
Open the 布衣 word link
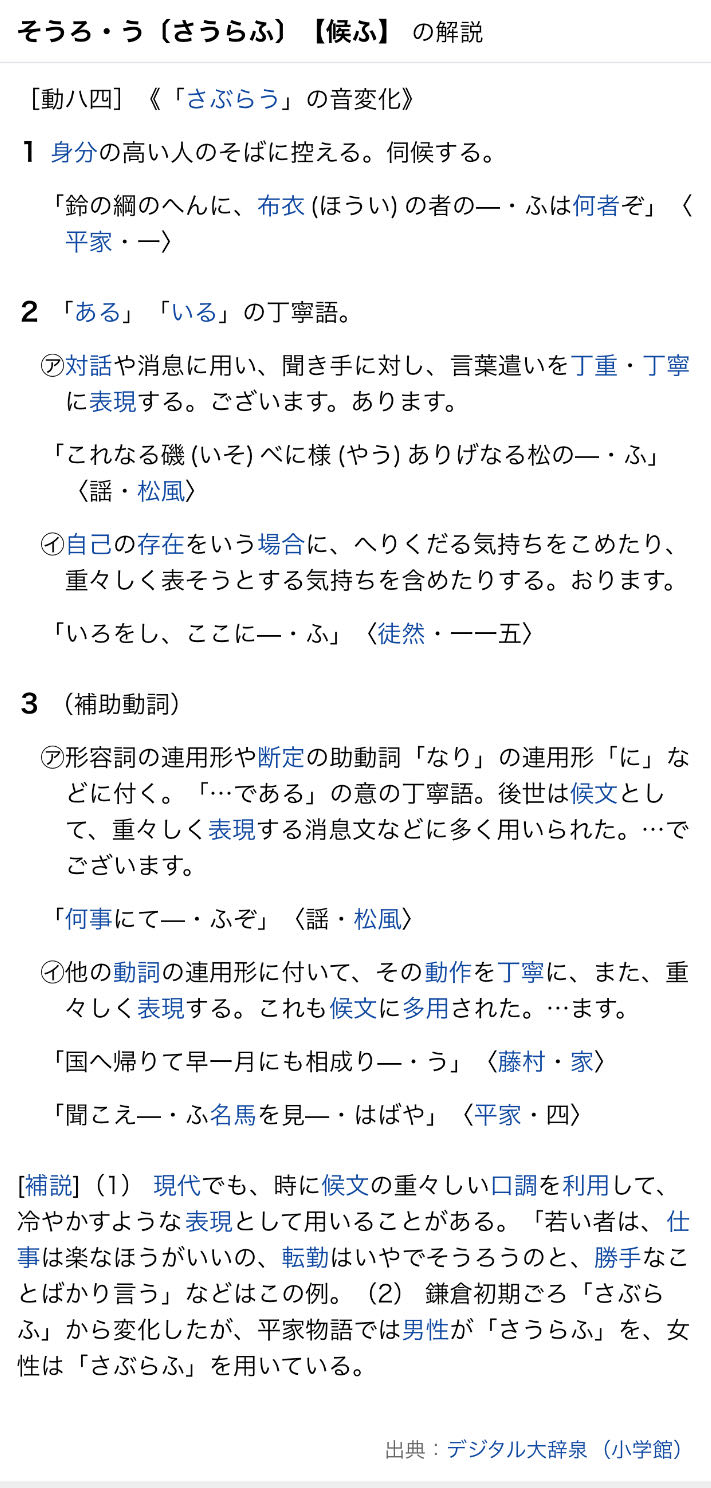(281, 206)
